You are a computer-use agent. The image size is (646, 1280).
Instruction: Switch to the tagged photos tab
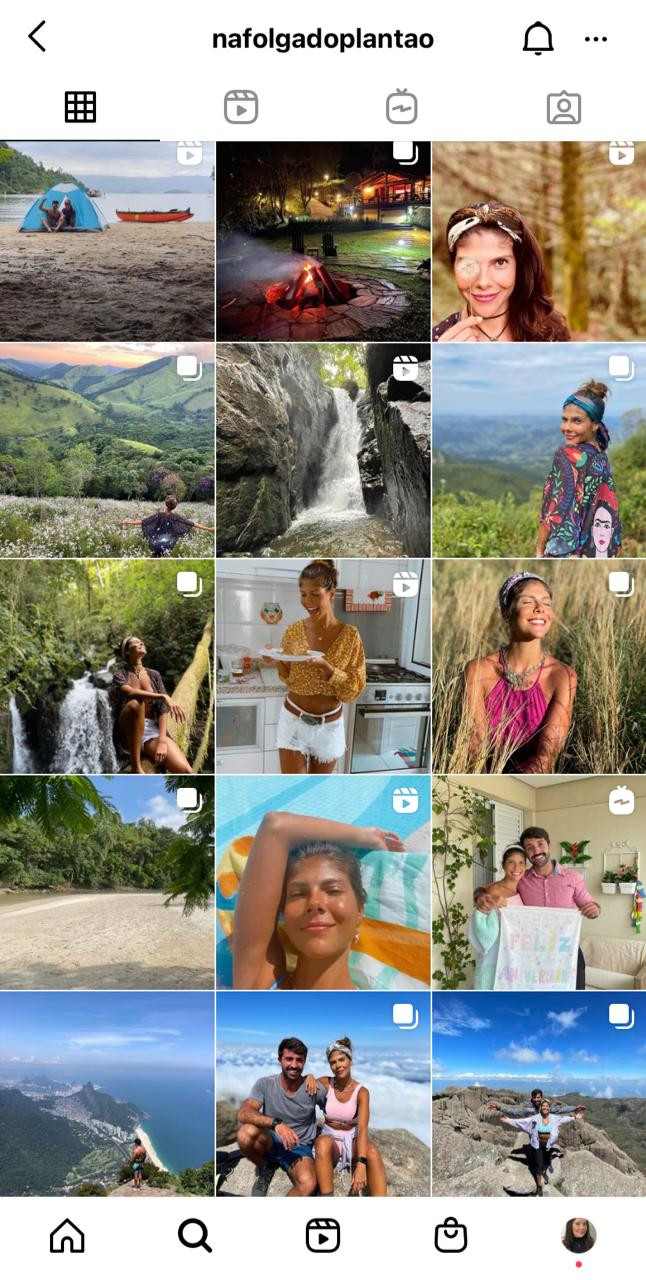pos(564,107)
